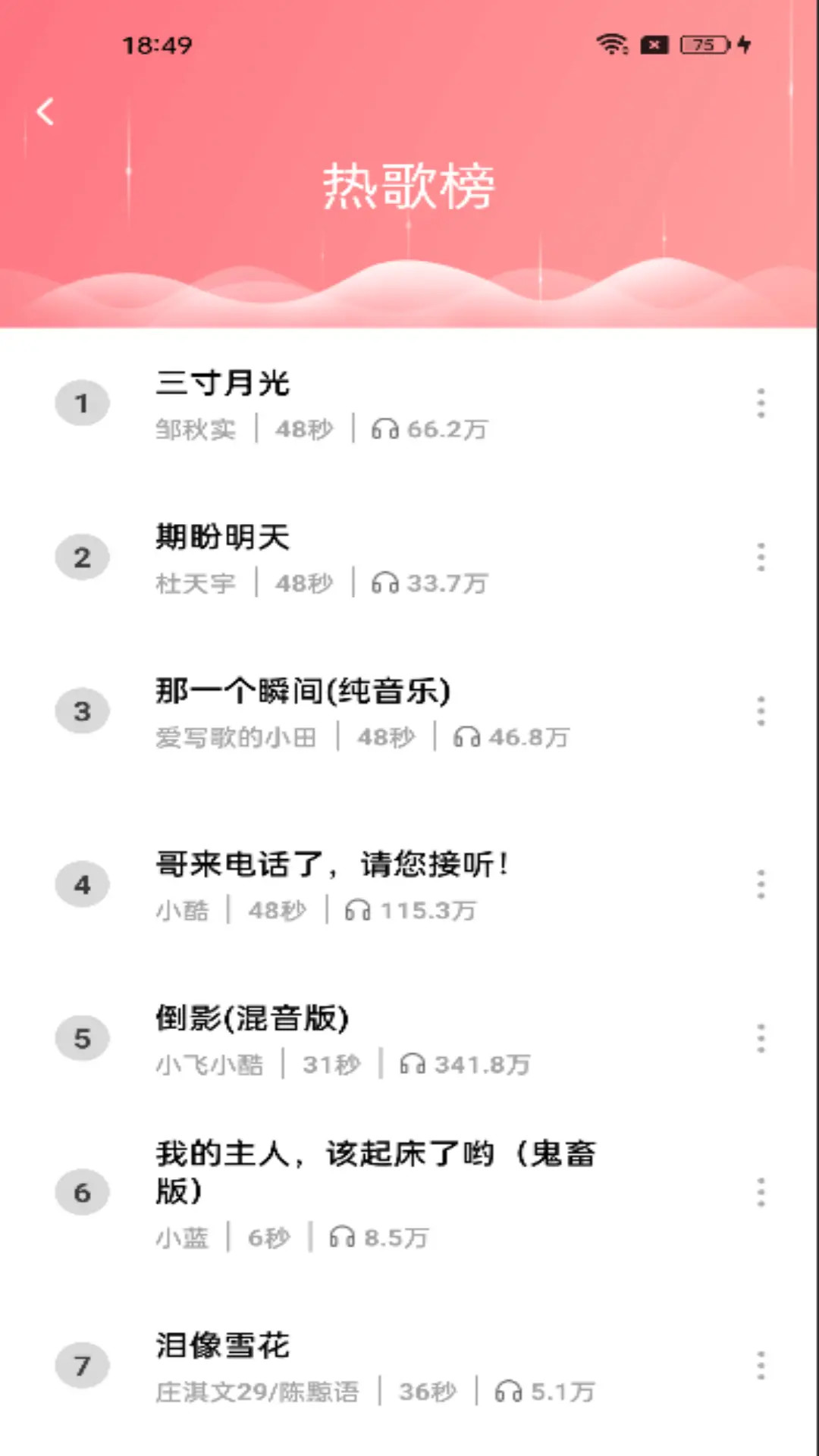
Task: Tap the rank badge number 4
Action: 83,884
